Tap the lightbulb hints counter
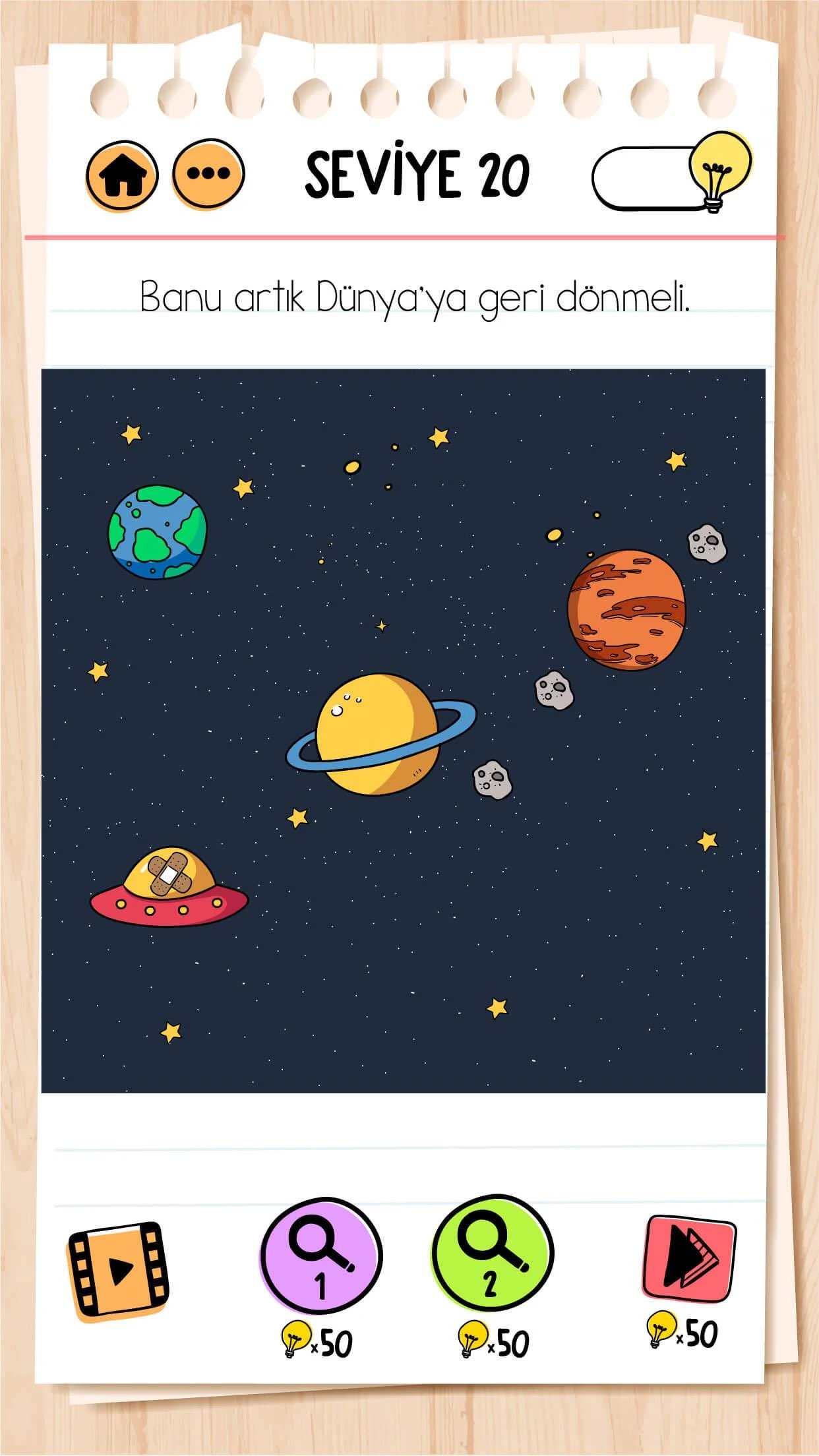The height and width of the screenshot is (1456, 819). (672, 174)
